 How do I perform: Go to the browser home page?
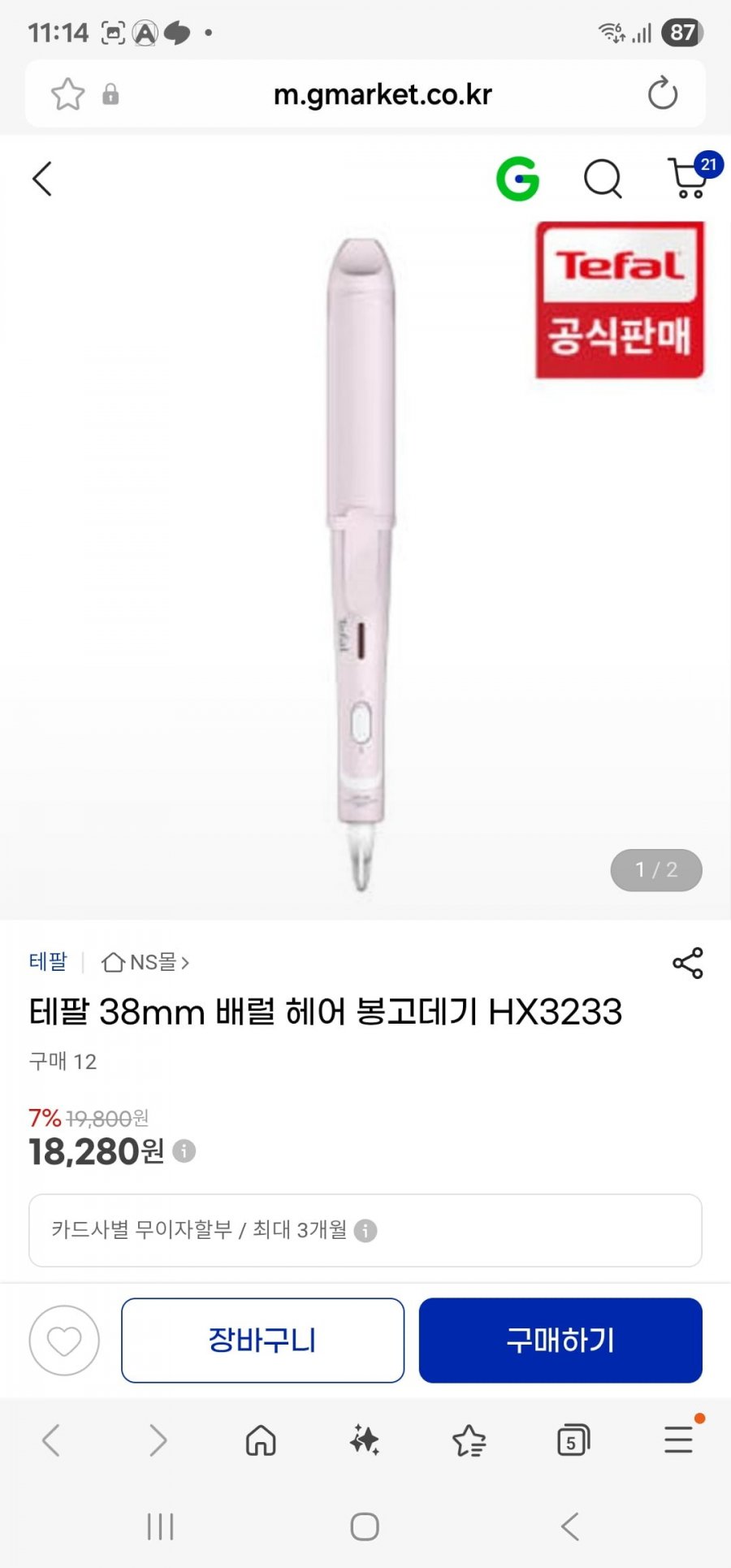click(x=261, y=1441)
